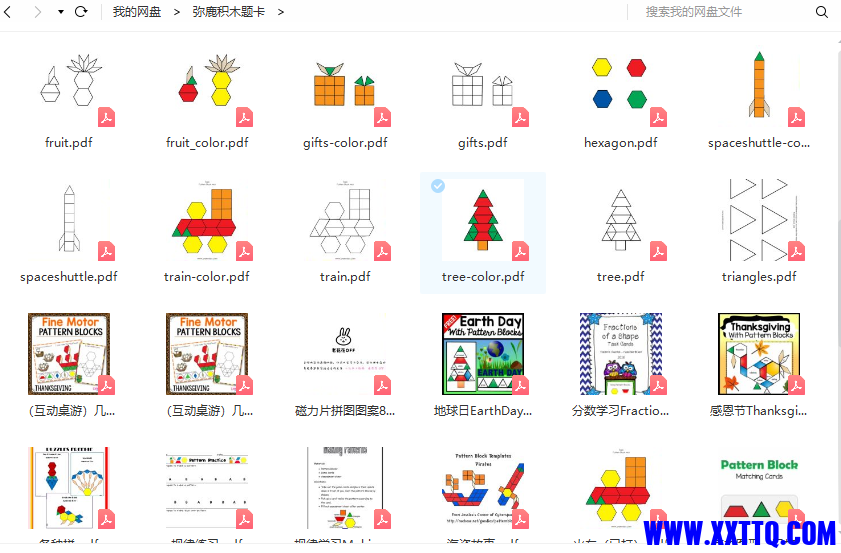The height and width of the screenshot is (553, 841).
Task: Open the 磁力片拼图图案 file
Action: tap(345, 355)
